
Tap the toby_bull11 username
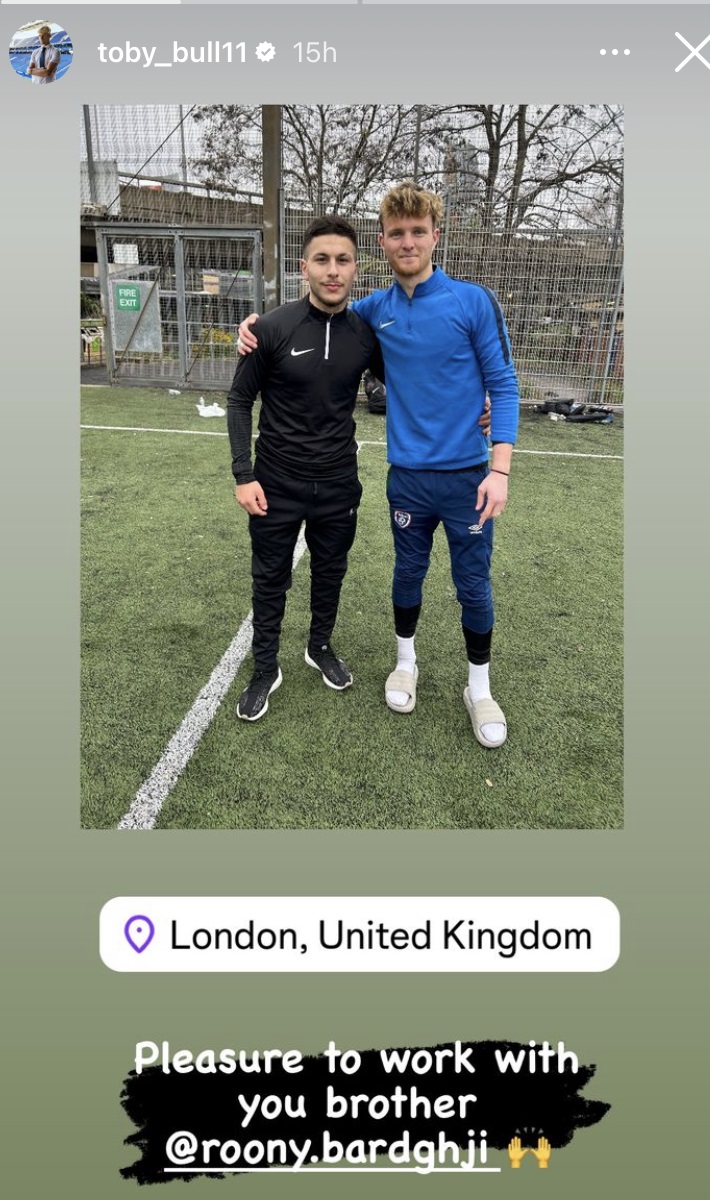tap(171, 53)
